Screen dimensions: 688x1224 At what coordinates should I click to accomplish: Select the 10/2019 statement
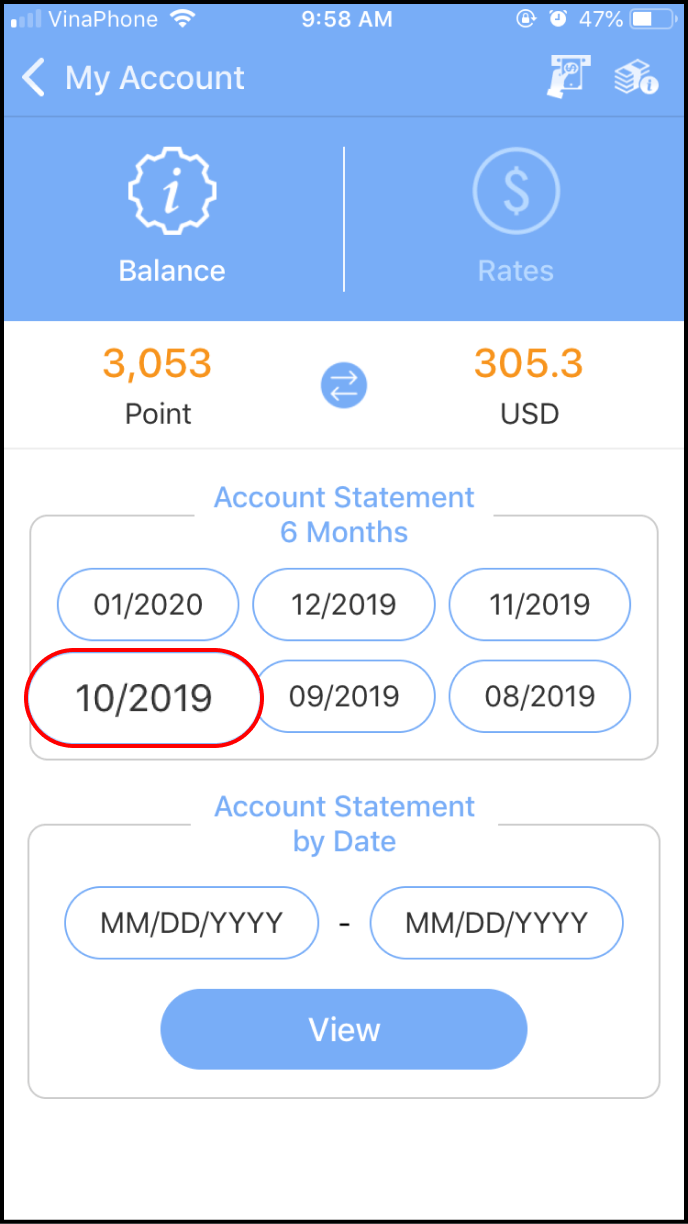tap(144, 697)
